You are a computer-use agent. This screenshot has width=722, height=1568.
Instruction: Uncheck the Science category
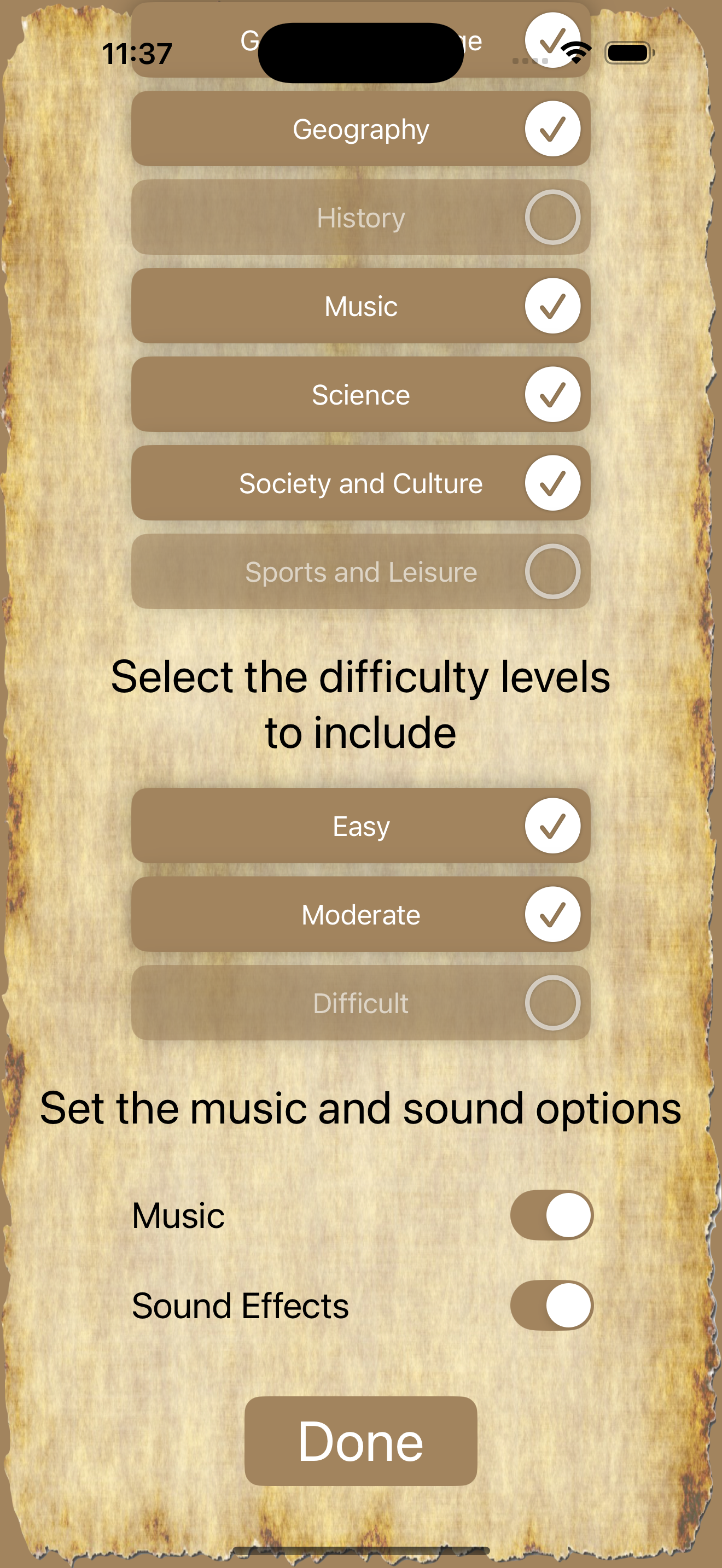[x=552, y=394]
